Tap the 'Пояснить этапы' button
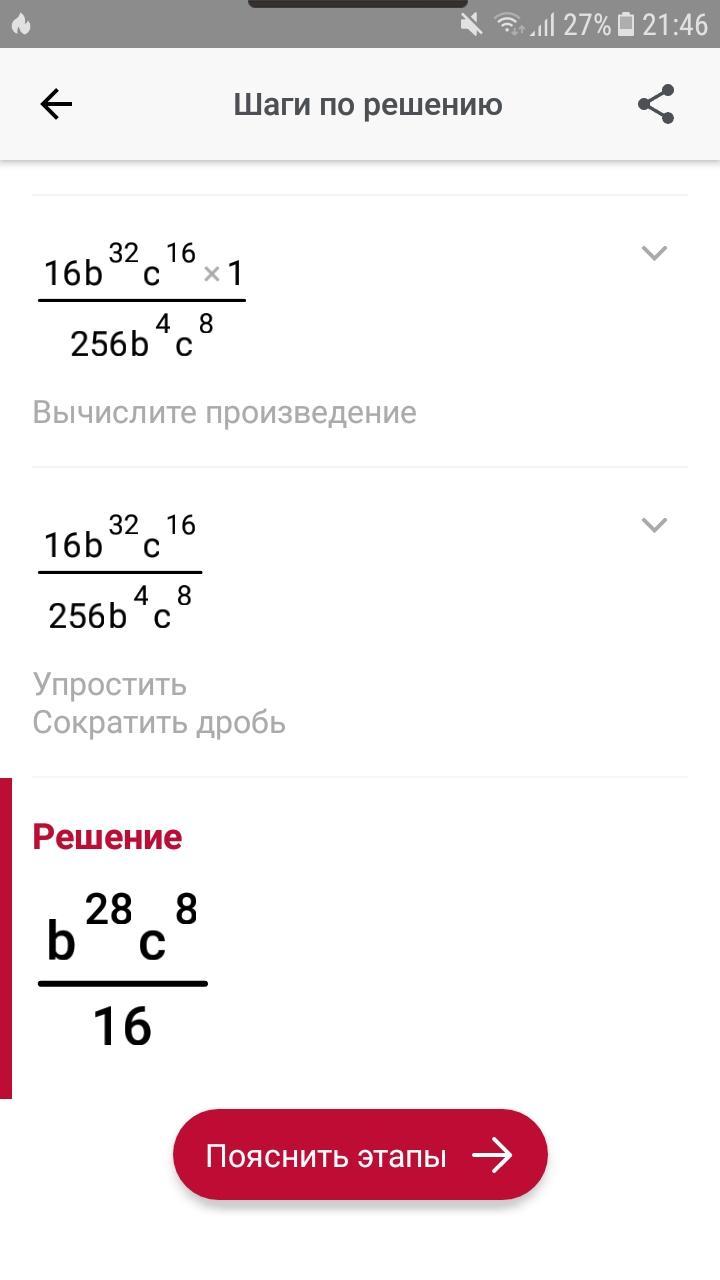The image size is (720, 1280). [360, 1156]
